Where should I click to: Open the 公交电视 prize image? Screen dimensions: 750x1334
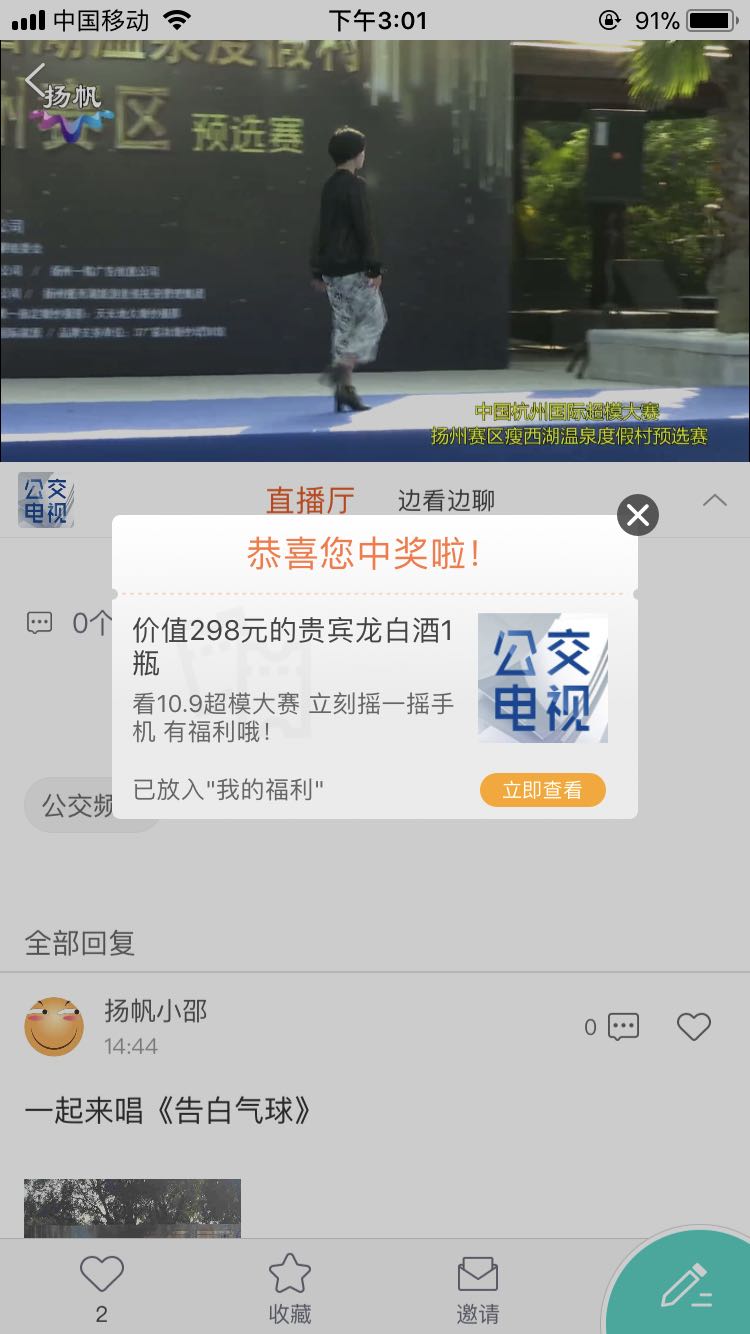[542, 678]
